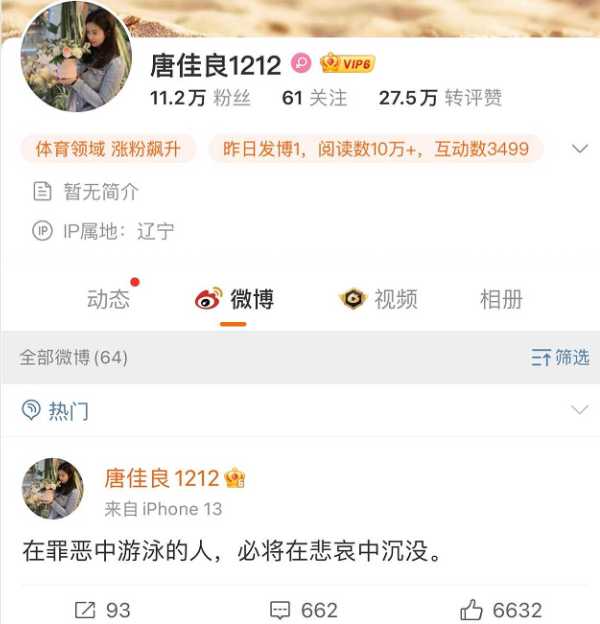
Task: Expand the 热门 section chevron
Action: coord(579,410)
